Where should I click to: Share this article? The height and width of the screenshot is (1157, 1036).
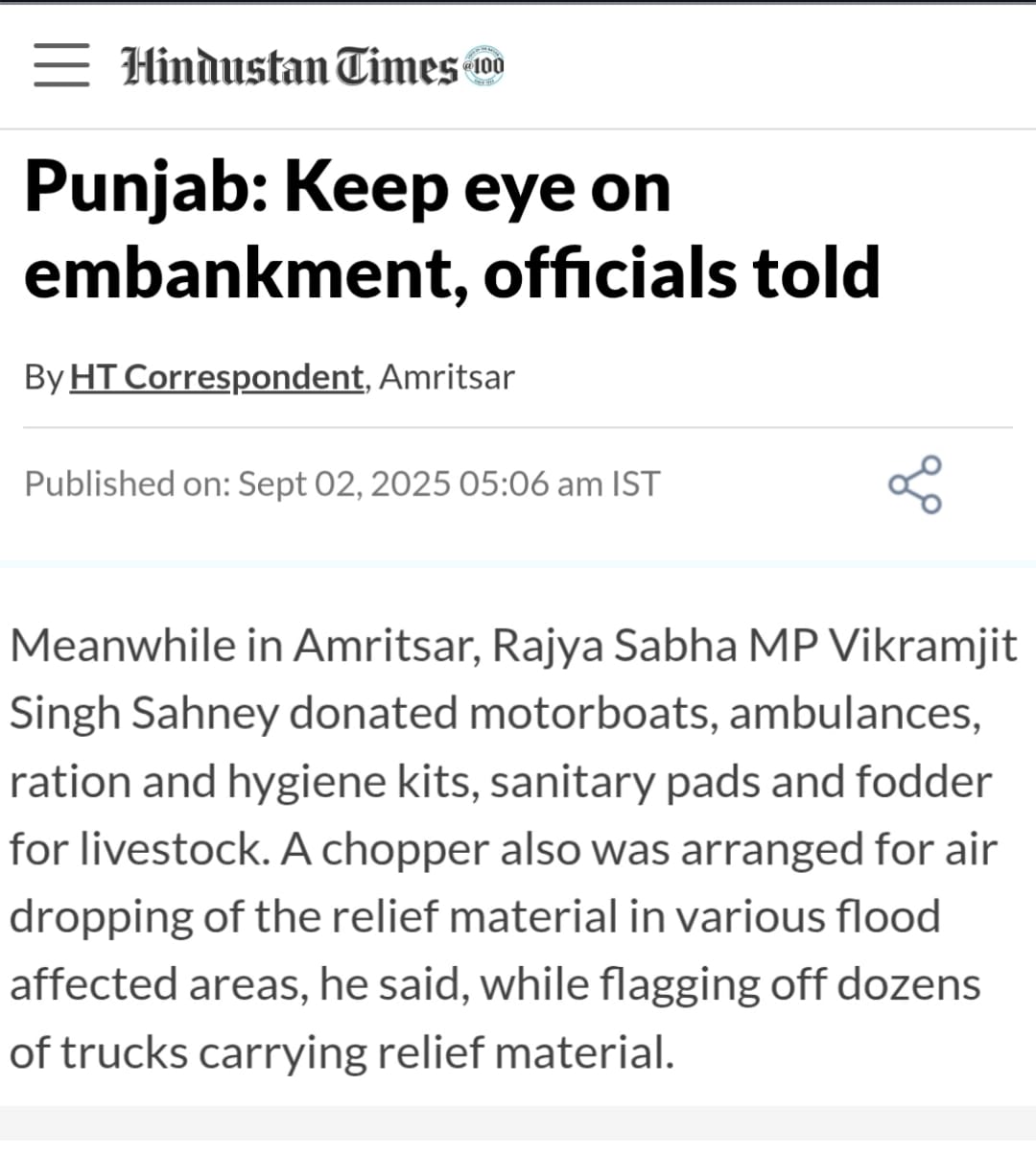click(x=915, y=484)
